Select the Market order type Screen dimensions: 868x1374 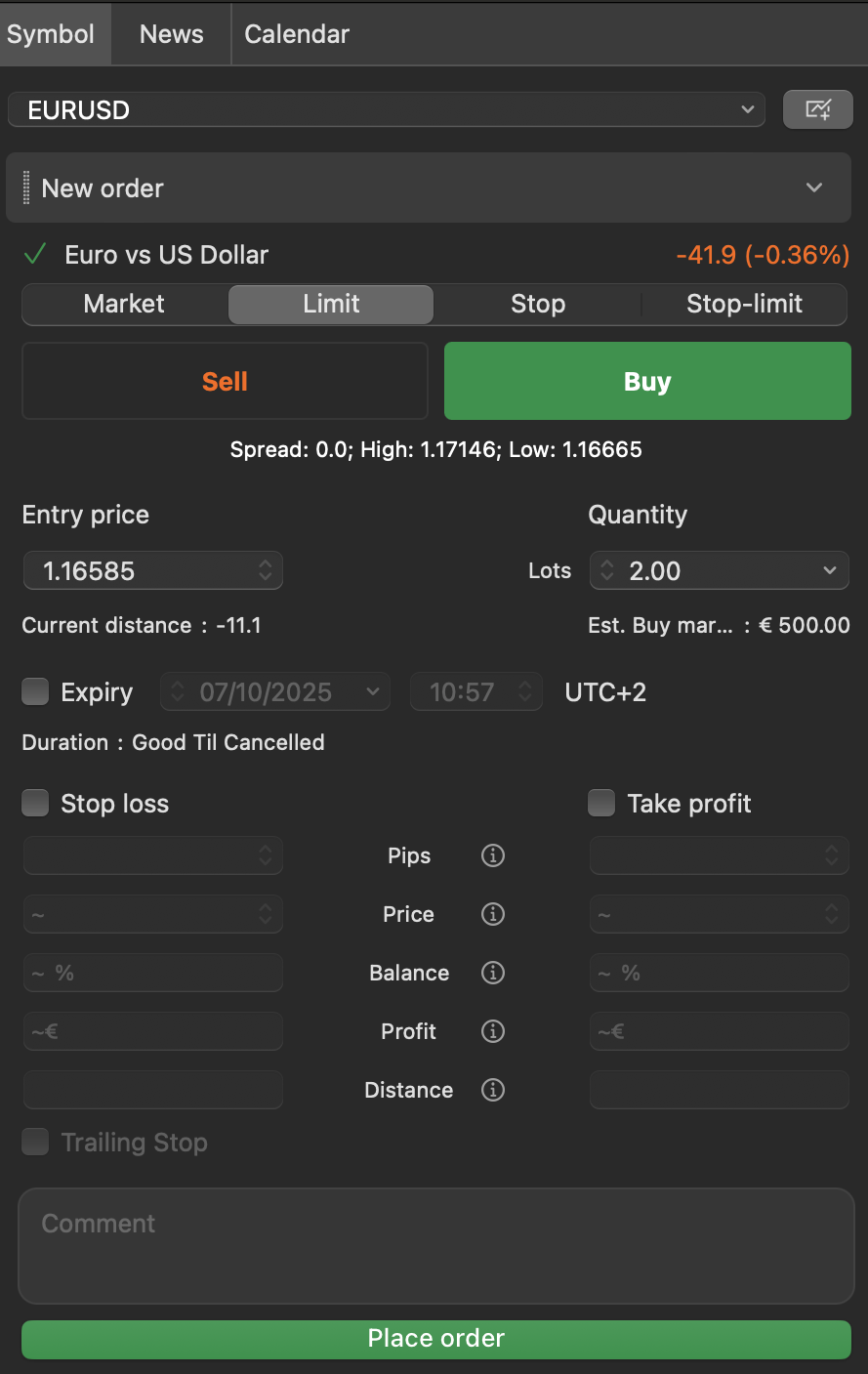(x=124, y=304)
